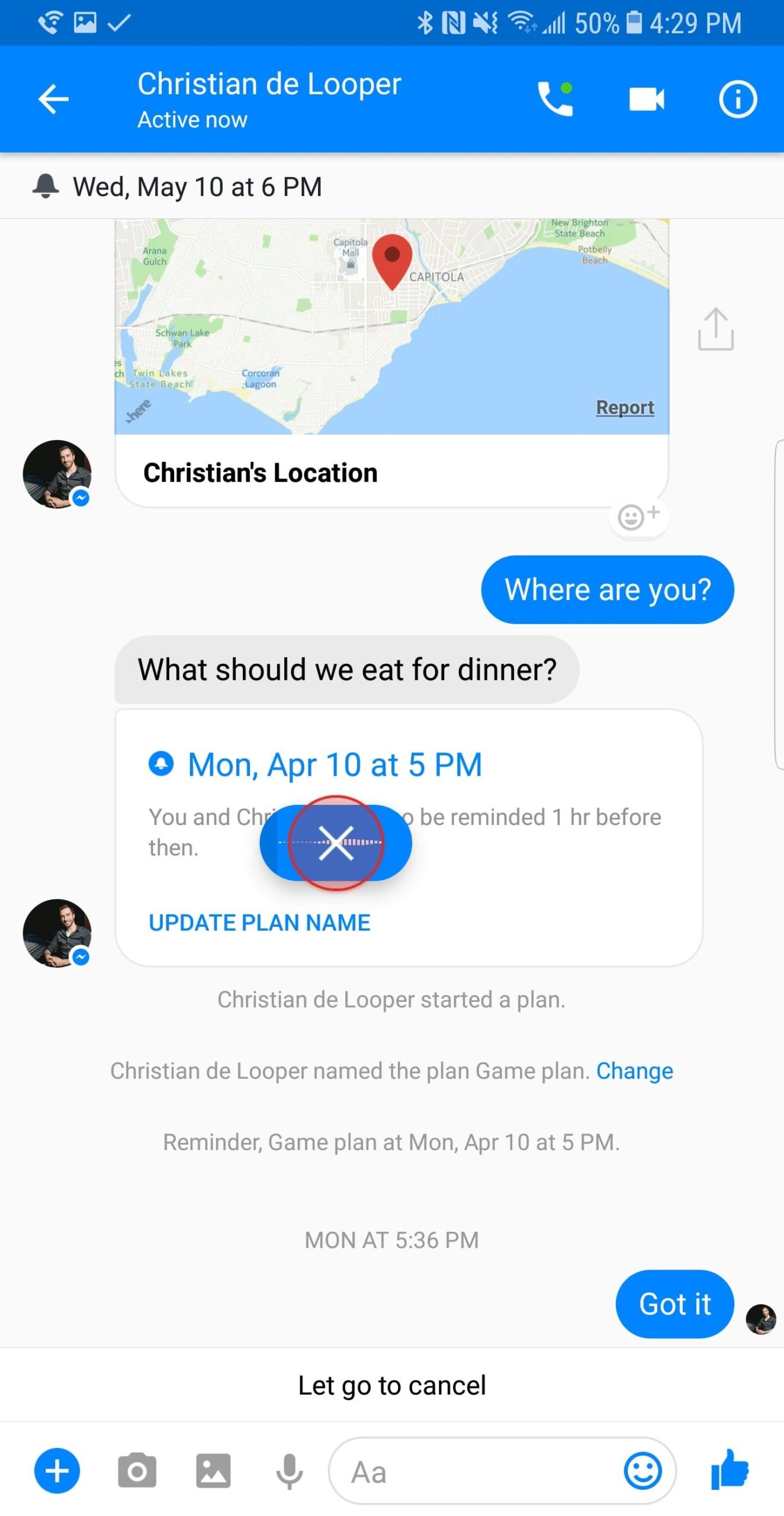Open more options plus button
784x1516 pixels.
[x=57, y=1471]
